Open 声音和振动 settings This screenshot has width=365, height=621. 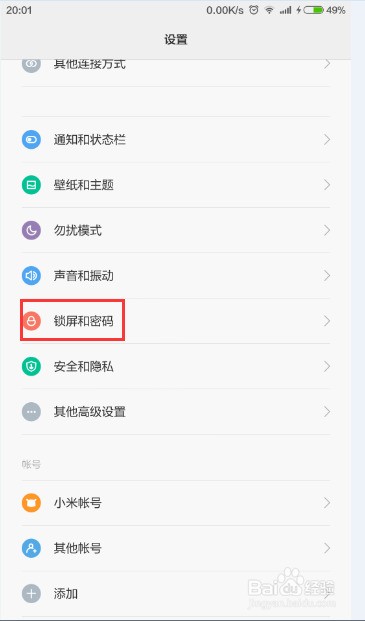click(175, 276)
